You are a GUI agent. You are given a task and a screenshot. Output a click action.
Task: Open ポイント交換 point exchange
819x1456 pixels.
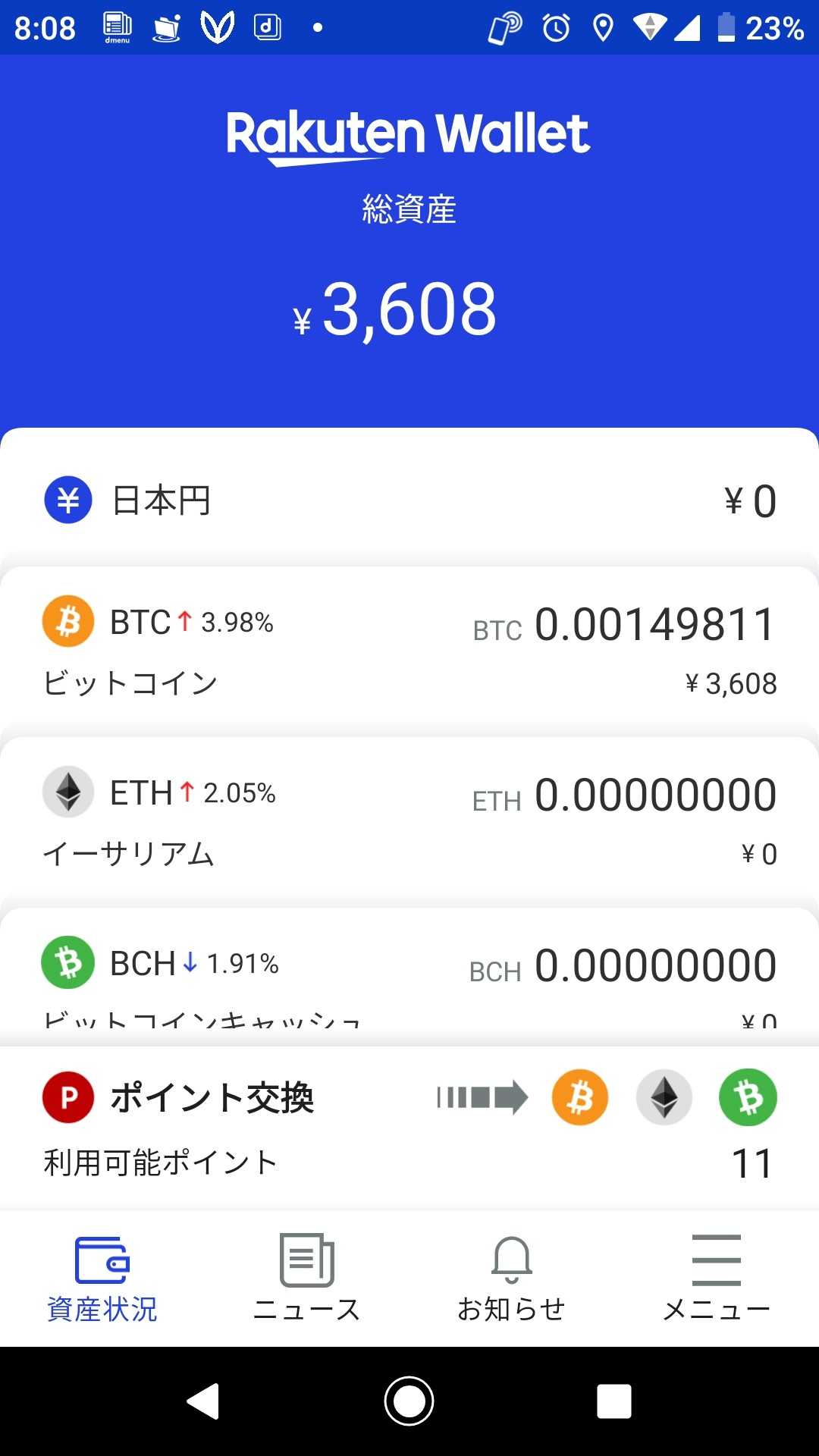(409, 1126)
